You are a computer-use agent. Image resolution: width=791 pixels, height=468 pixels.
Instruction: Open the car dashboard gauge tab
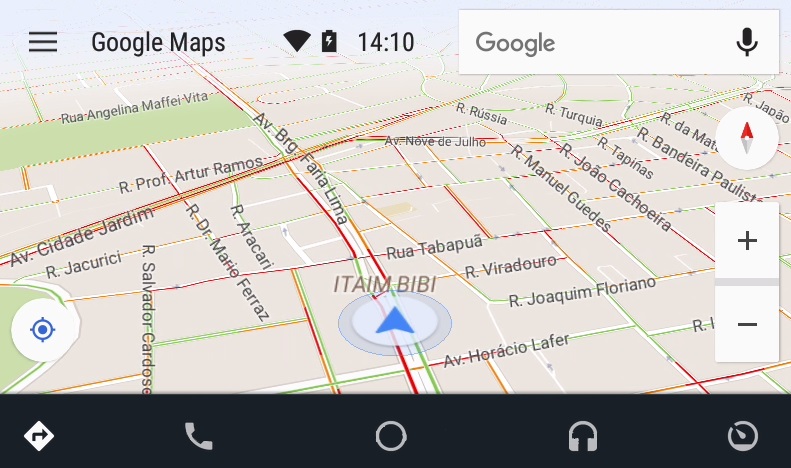743,436
